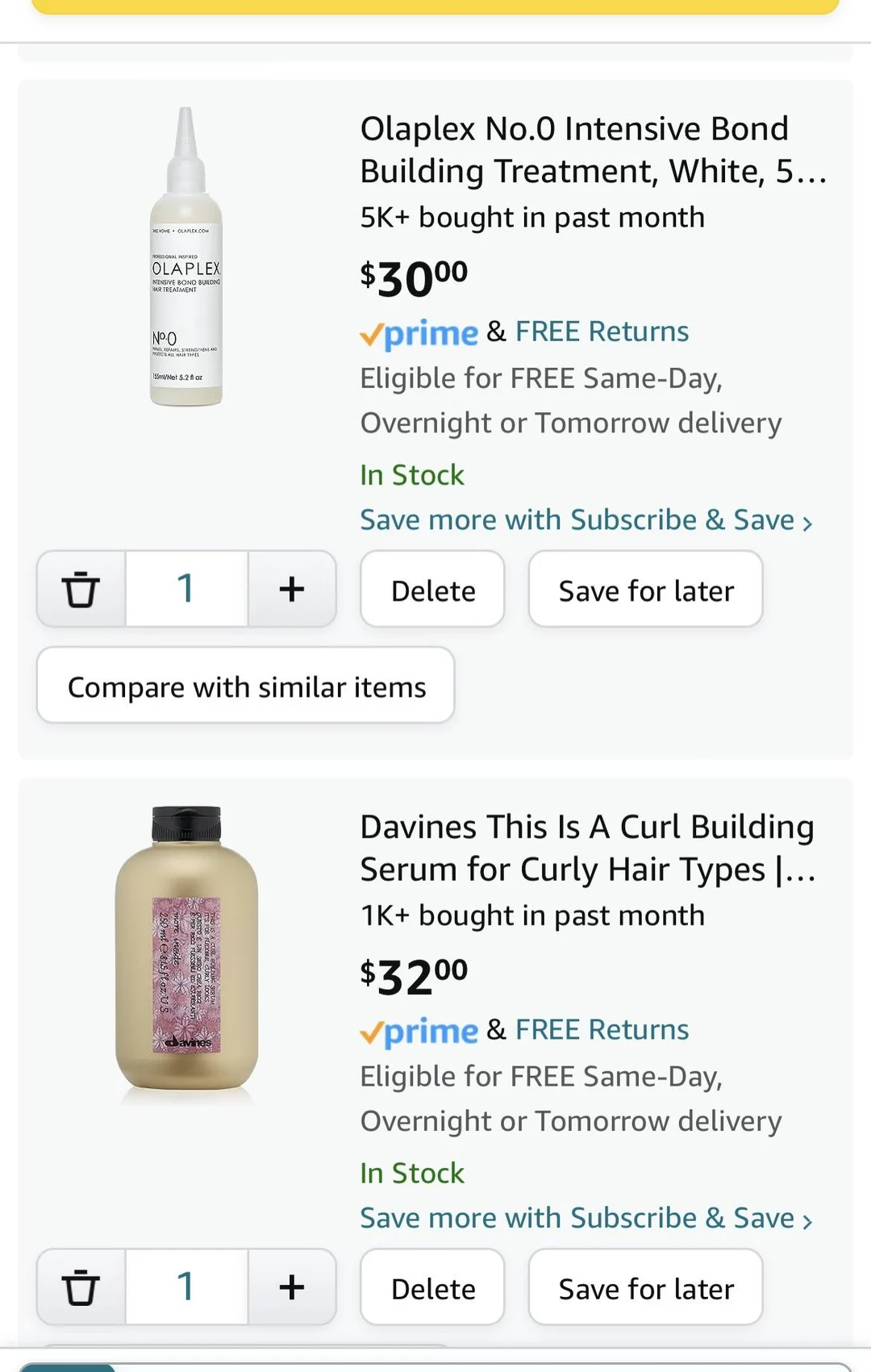
Task: Tap the trash icon for Olaplex No.0
Action: 81,590
